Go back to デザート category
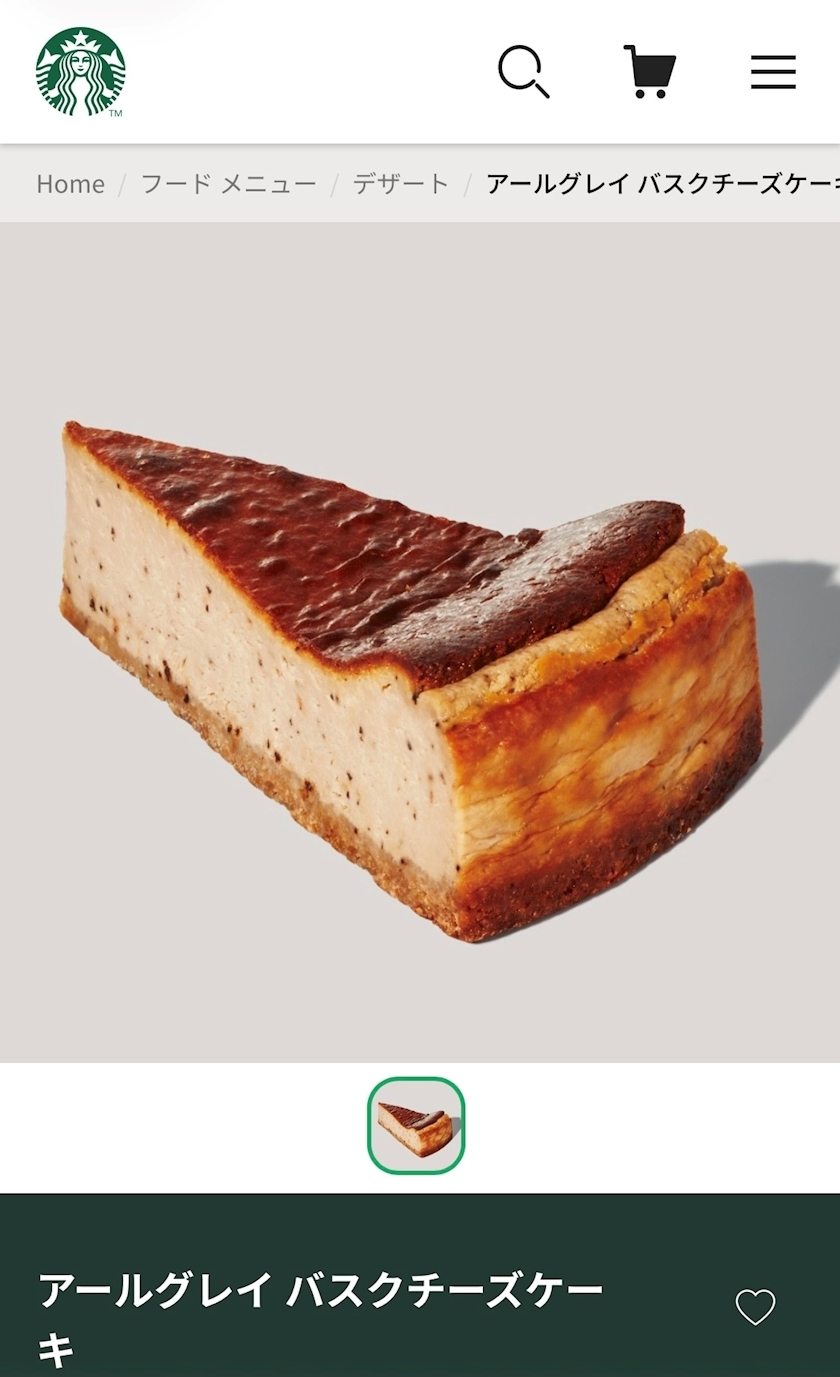Viewport: 840px width, 1377px height. [400, 184]
